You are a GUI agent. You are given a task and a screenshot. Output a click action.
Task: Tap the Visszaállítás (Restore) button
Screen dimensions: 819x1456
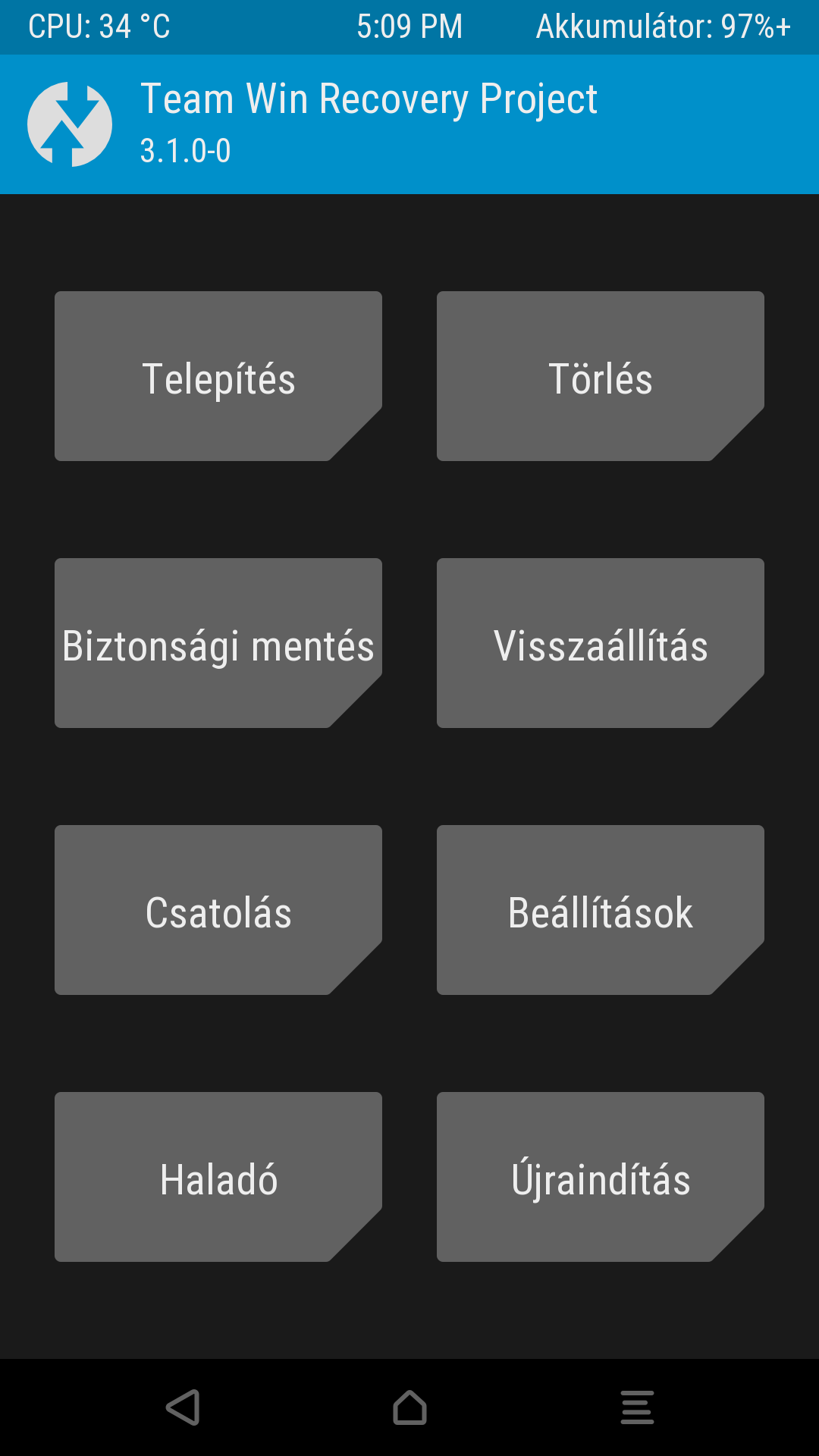click(x=601, y=643)
